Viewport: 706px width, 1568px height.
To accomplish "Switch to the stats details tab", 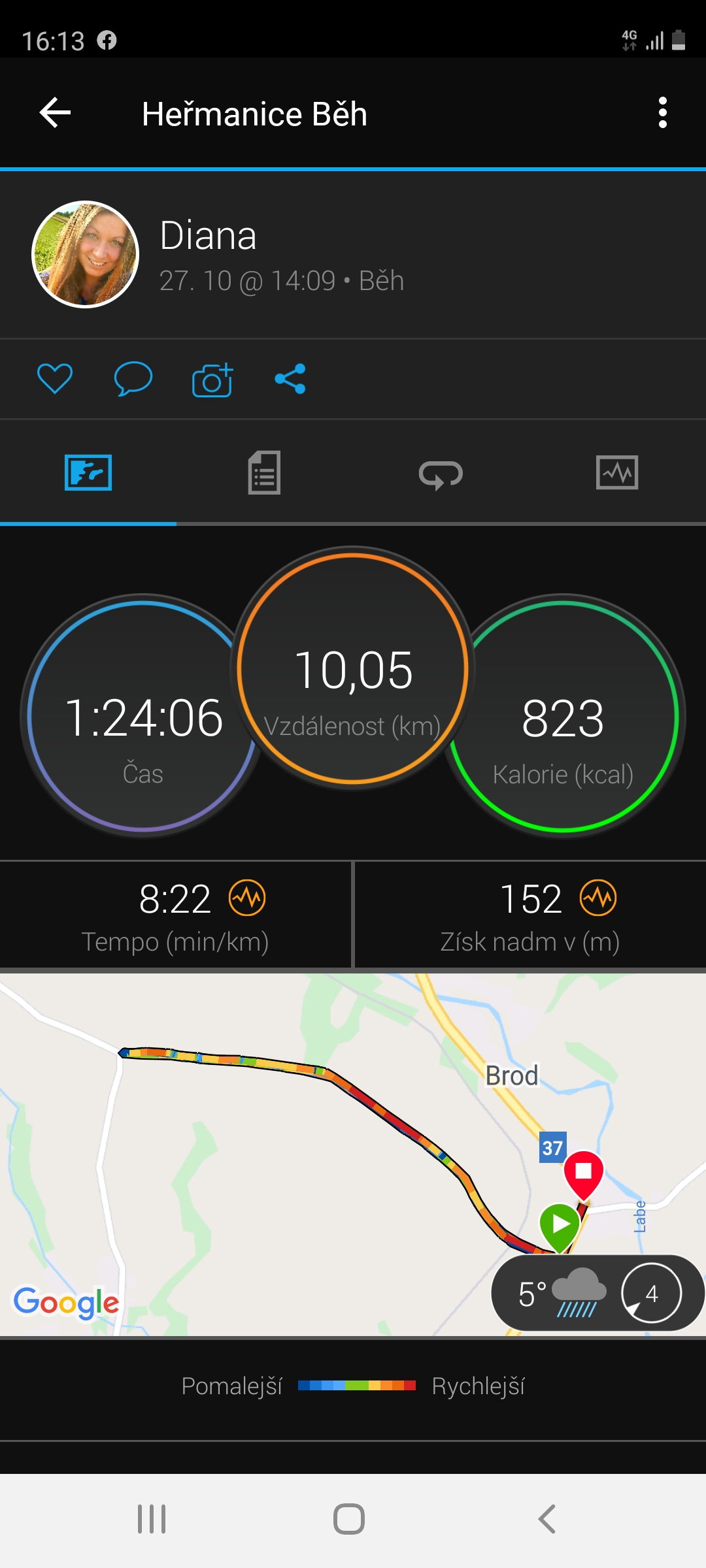I will coord(265,472).
